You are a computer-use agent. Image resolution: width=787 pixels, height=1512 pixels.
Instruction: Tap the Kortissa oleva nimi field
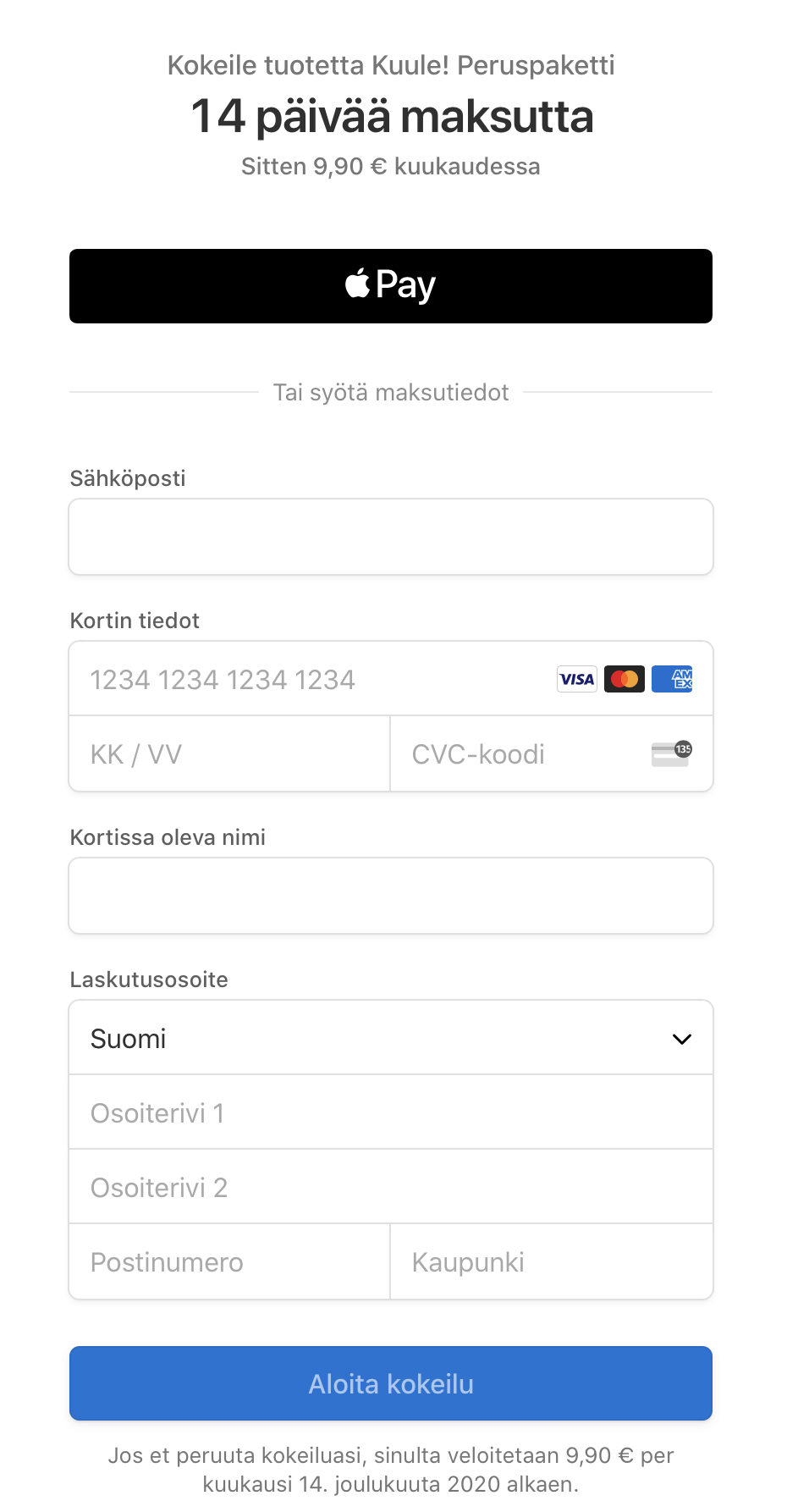click(x=391, y=896)
